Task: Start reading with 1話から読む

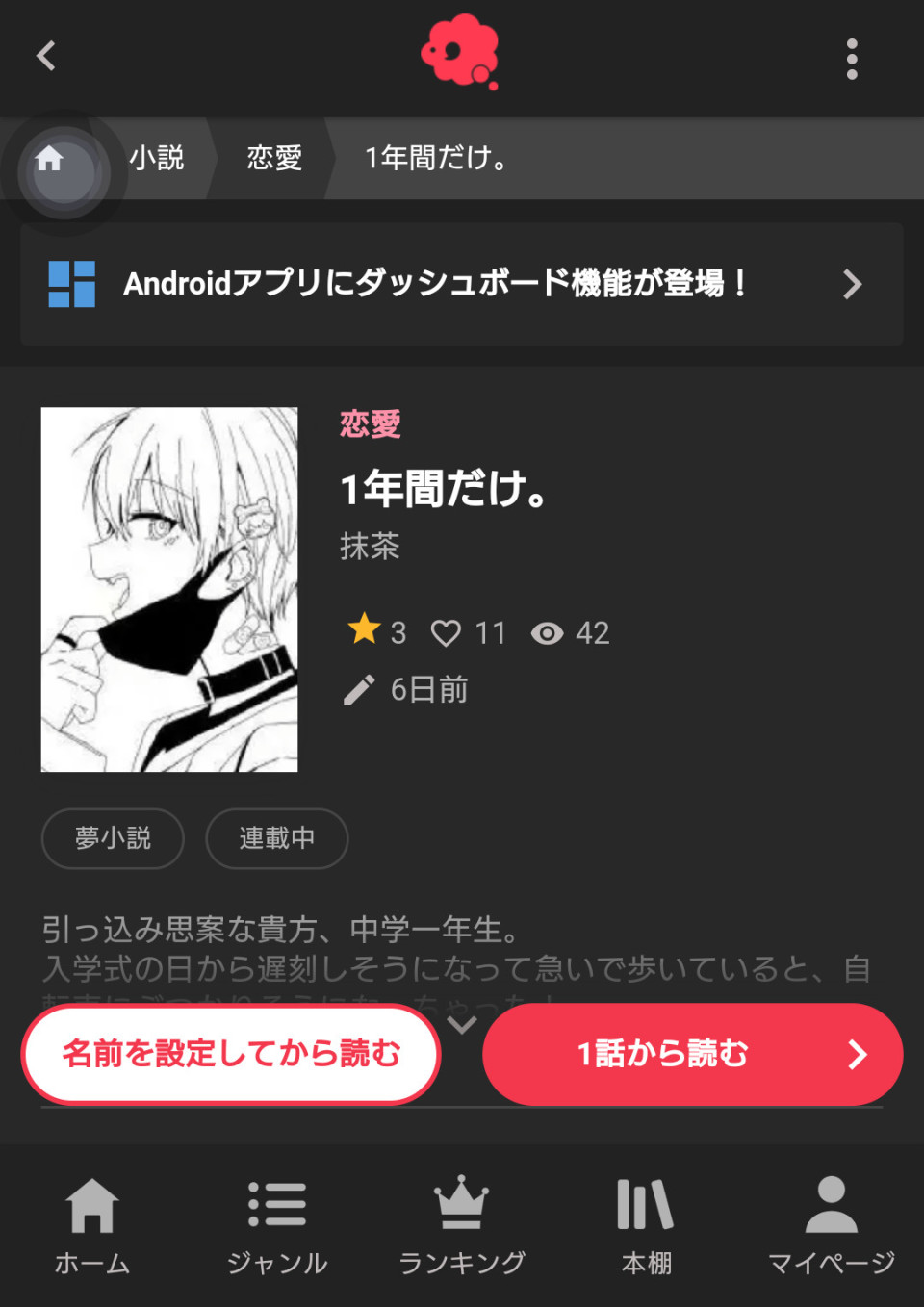Action: [x=692, y=1055]
